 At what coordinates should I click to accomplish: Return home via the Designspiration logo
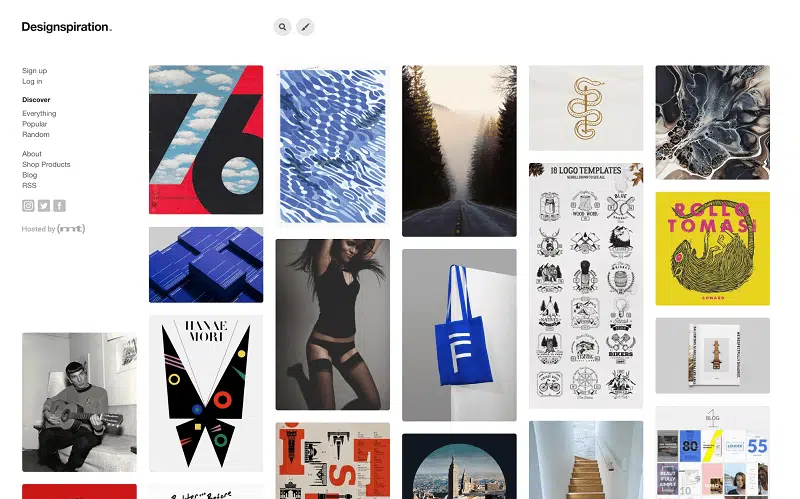point(67,27)
